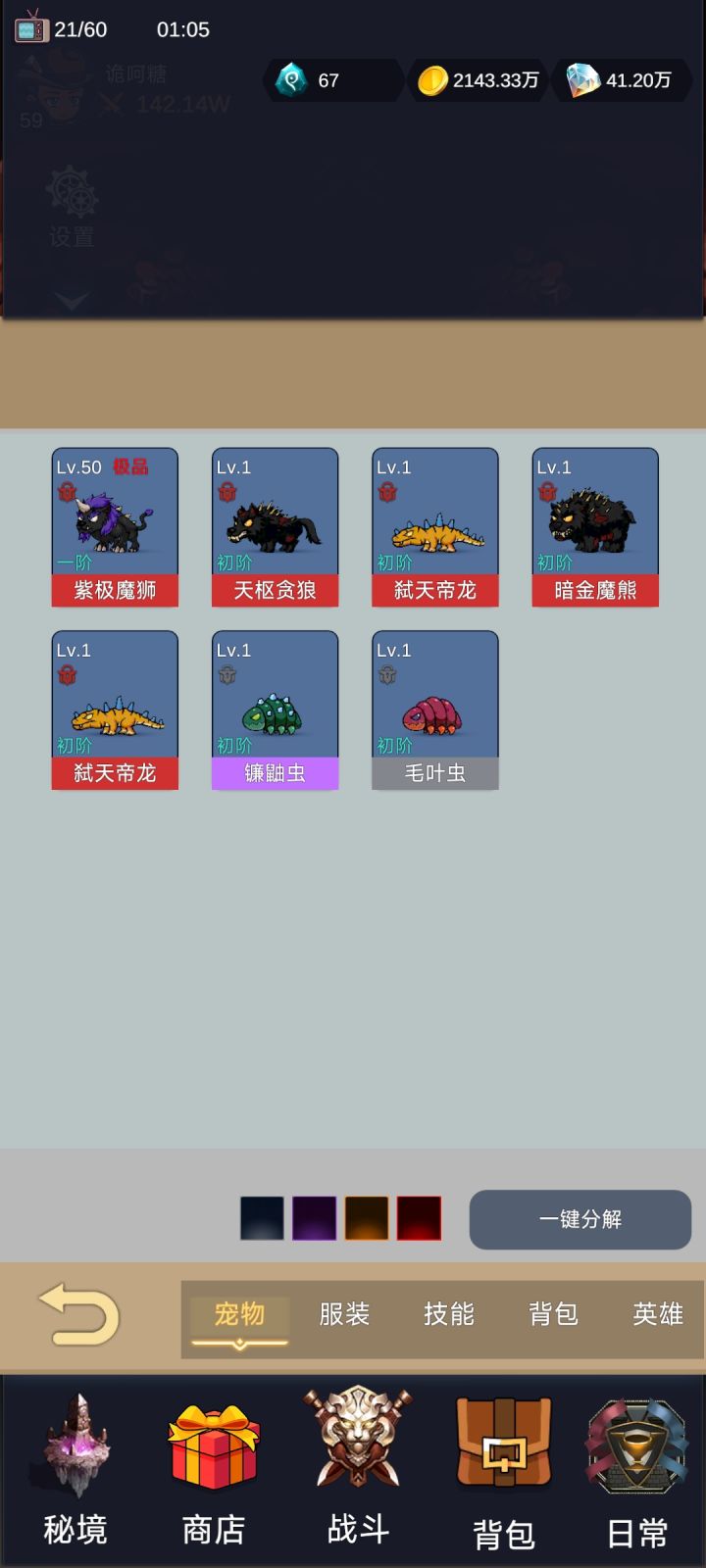The width and height of the screenshot is (706, 1568).
Task: Select the purple quality swatch
Action: coord(314,1218)
